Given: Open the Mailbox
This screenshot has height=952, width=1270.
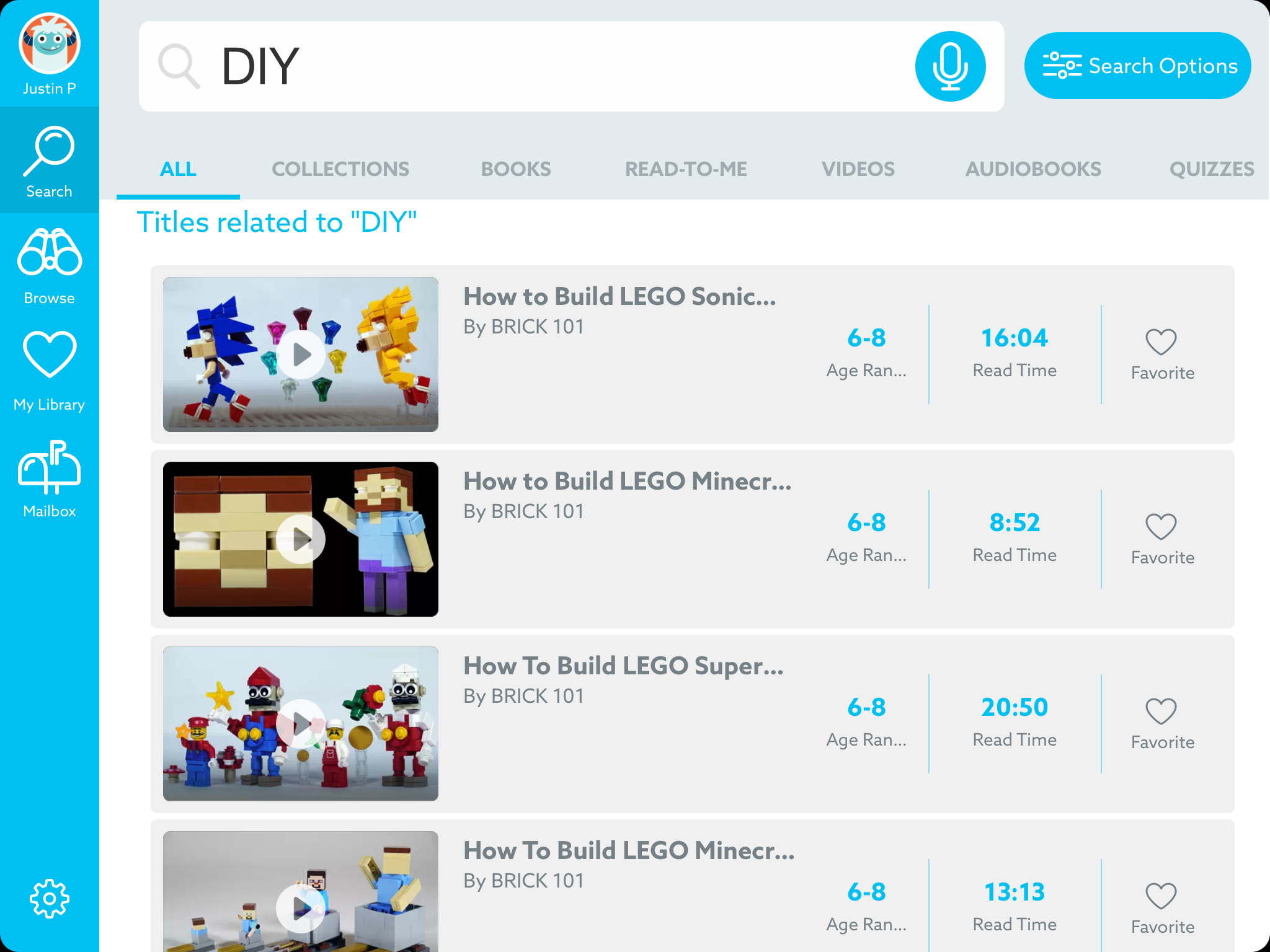Looking at the screenshot, I should point(50,478).
